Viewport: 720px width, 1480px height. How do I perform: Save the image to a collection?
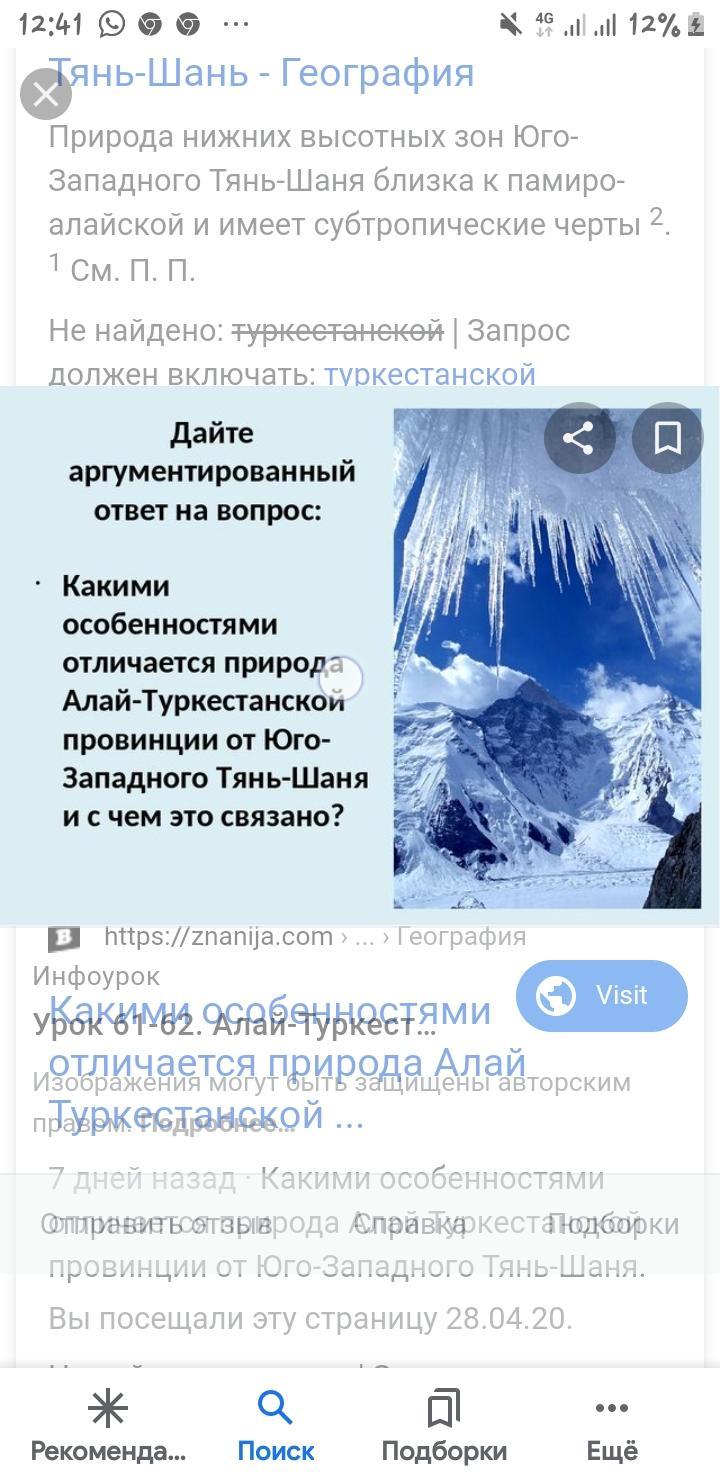coord(667,438)
